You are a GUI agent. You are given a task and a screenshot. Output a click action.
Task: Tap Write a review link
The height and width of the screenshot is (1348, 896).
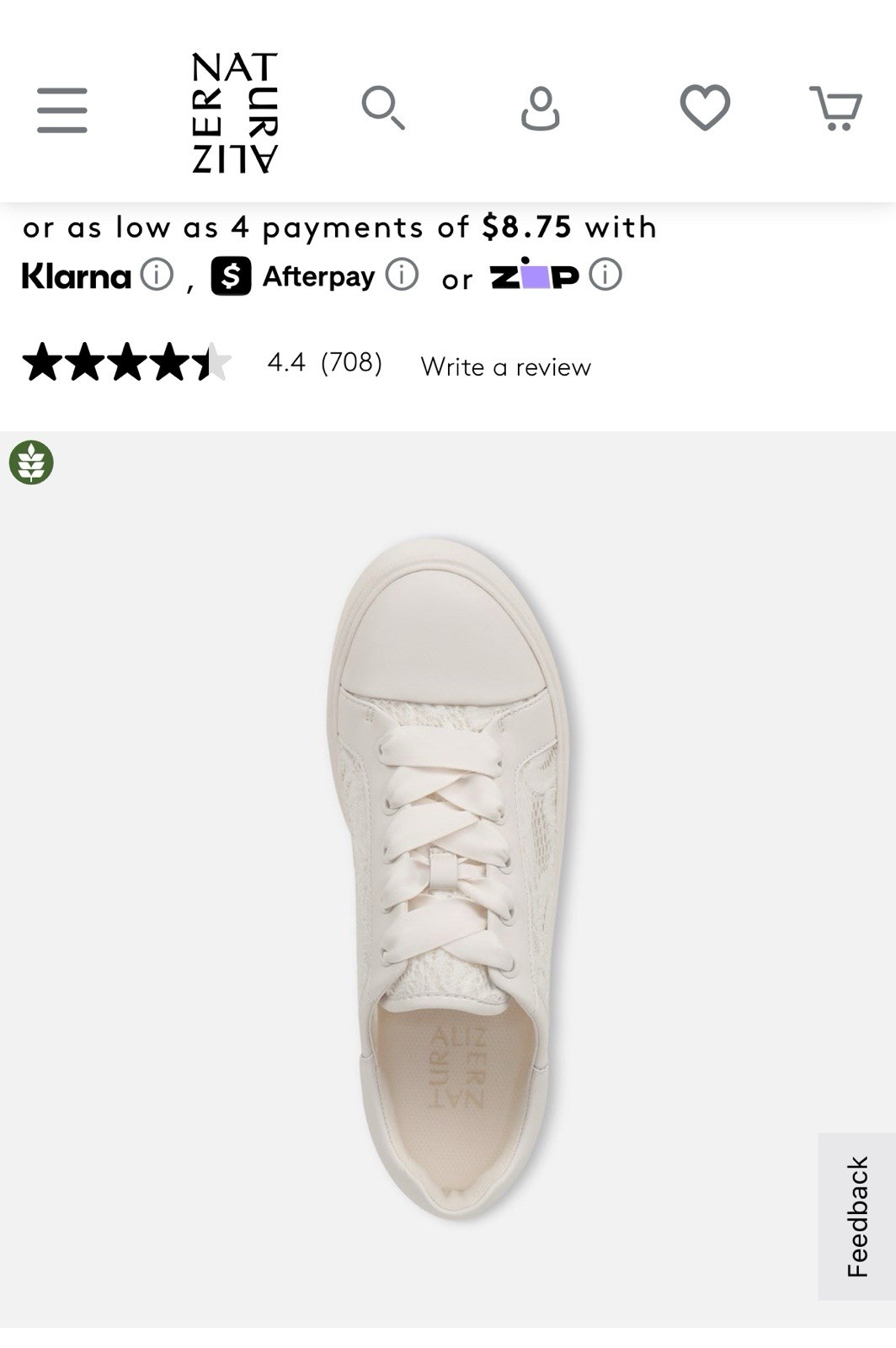pyautogui.click(x=505, y=366)
